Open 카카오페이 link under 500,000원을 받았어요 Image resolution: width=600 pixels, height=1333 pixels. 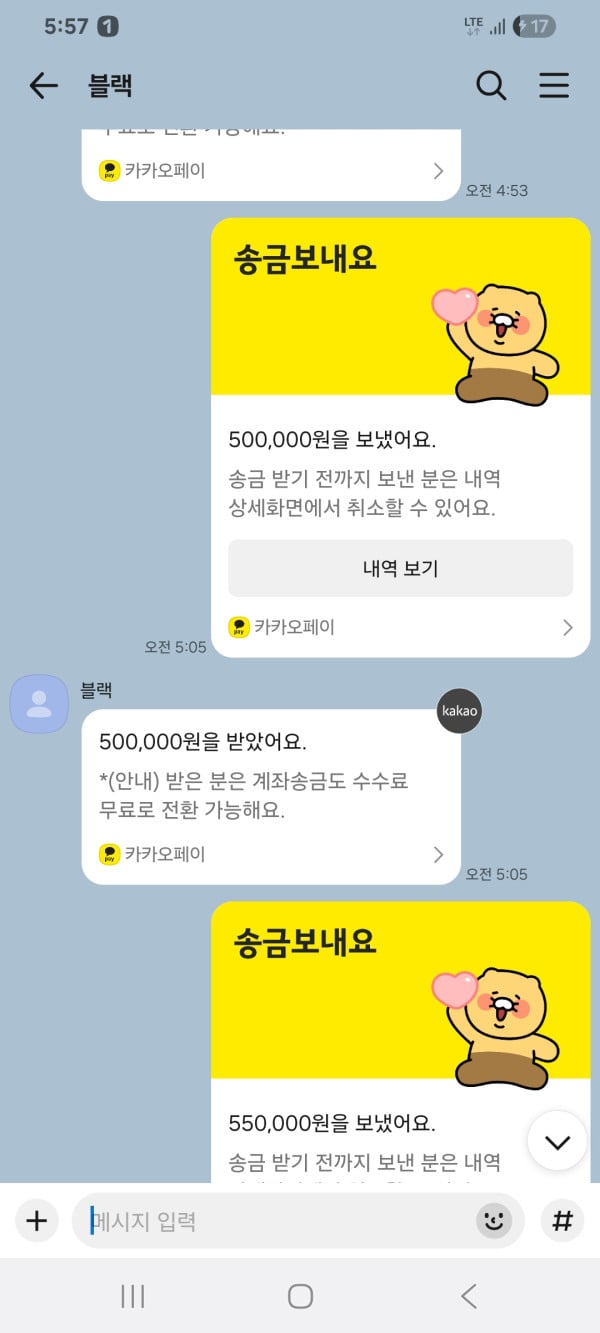pos(270,854)
